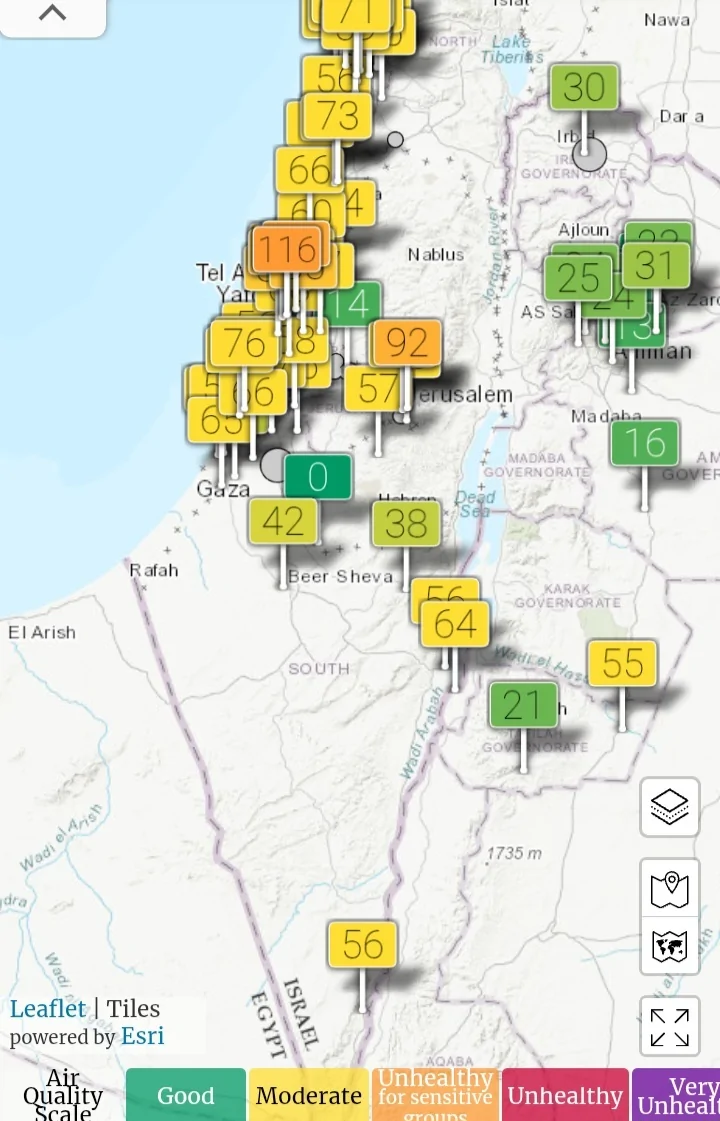Viewport: 720px width, 1121px height.
Task: Open the yellow 55 station marker
Action: click(x=622, y=664)
